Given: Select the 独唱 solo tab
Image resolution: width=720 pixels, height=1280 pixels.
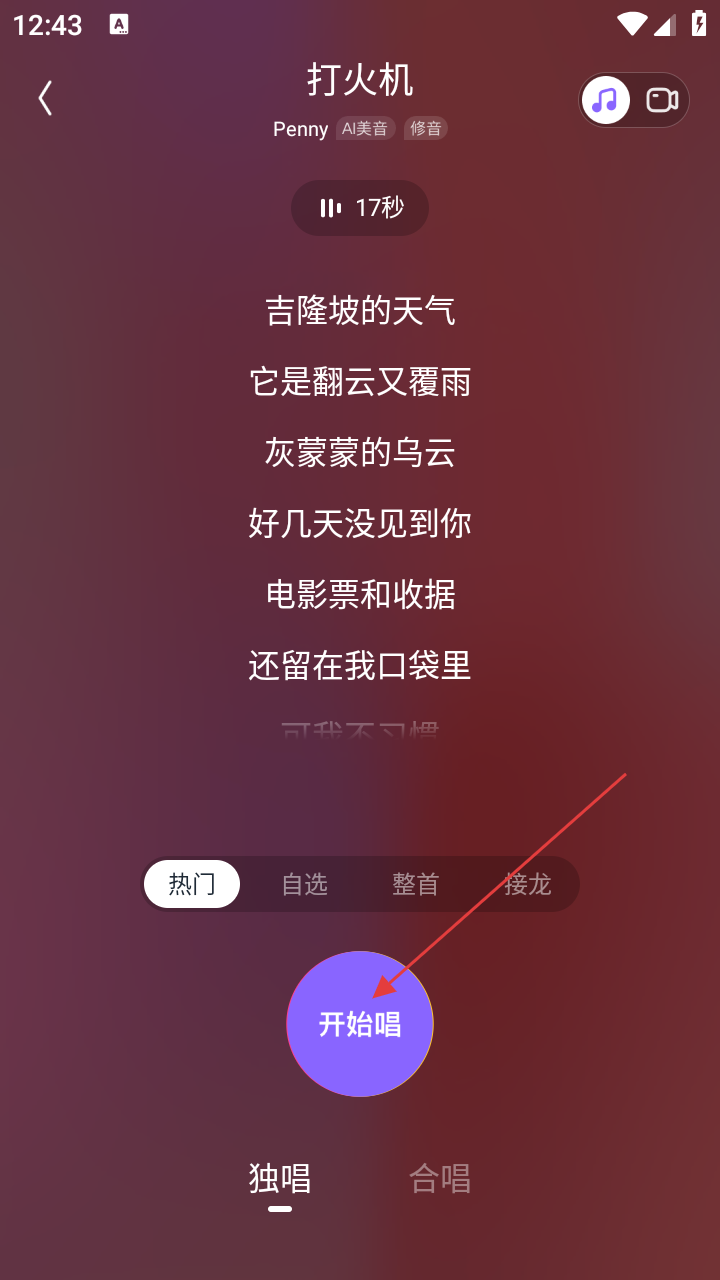Looking at the screenshot, I should pyautogui.click(x=280, y=1178).
